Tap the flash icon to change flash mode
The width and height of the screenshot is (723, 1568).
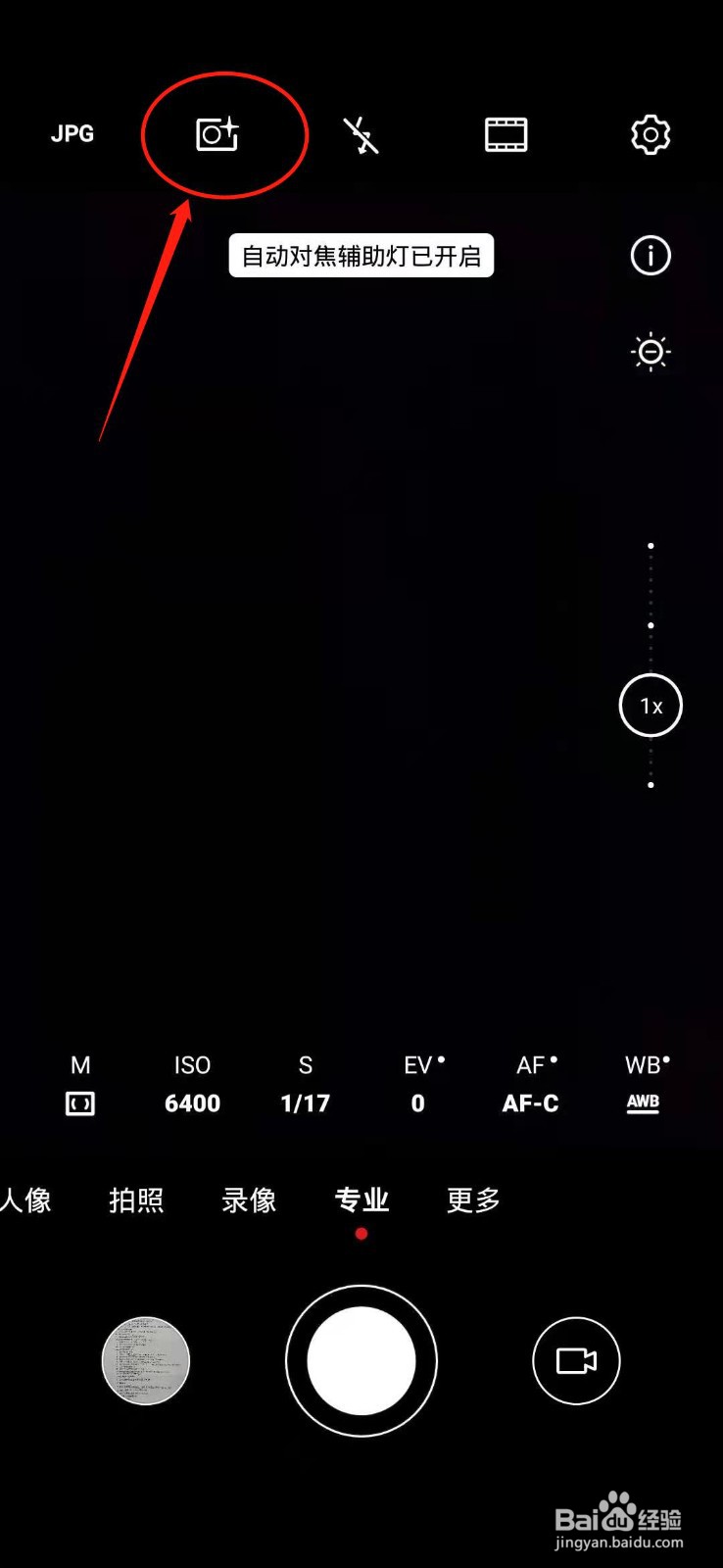[x=361, y=135]
